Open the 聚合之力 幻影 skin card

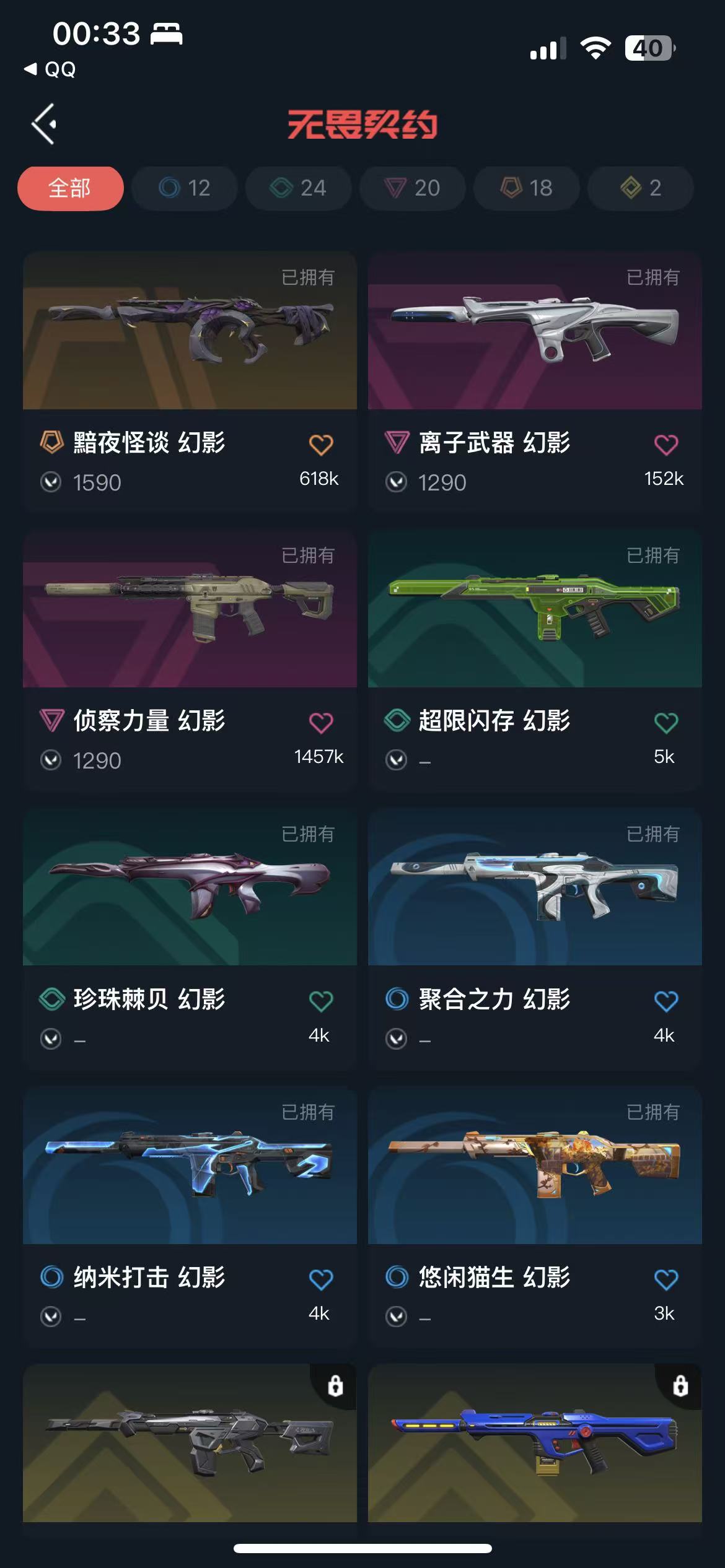click(x=534, y=889)
